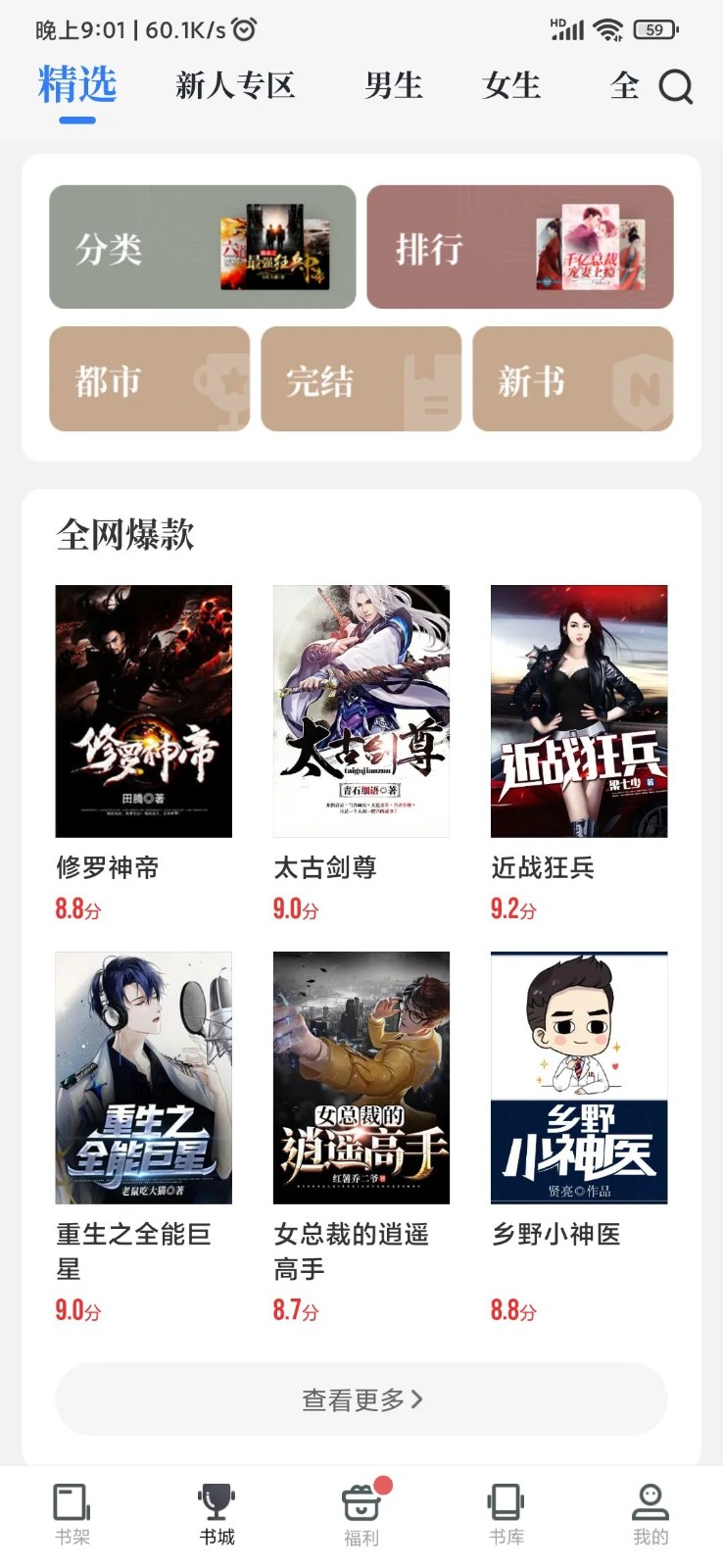
Task: Switch to the 男生 tab
Action: [393, 86]
